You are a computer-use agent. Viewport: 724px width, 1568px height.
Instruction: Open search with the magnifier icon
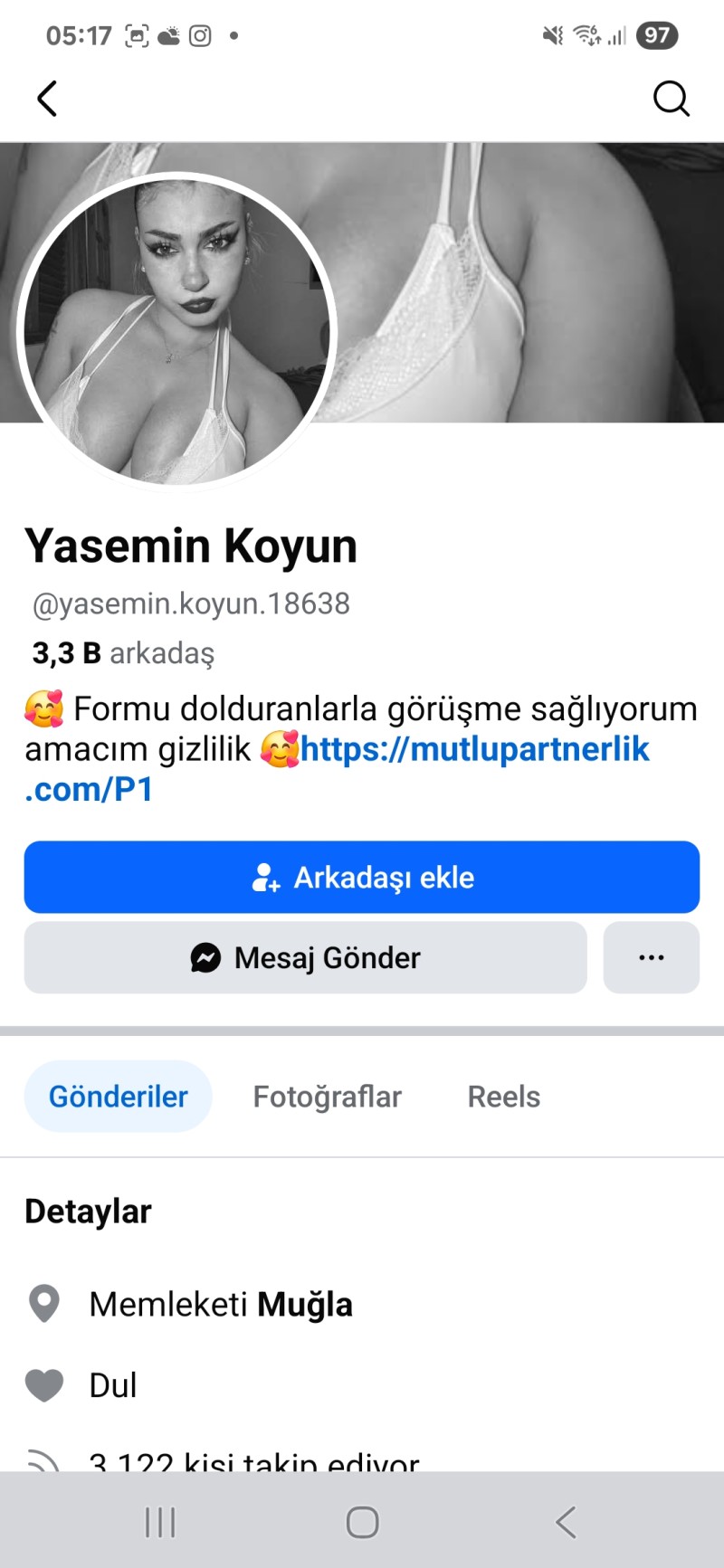click(671, 99)
